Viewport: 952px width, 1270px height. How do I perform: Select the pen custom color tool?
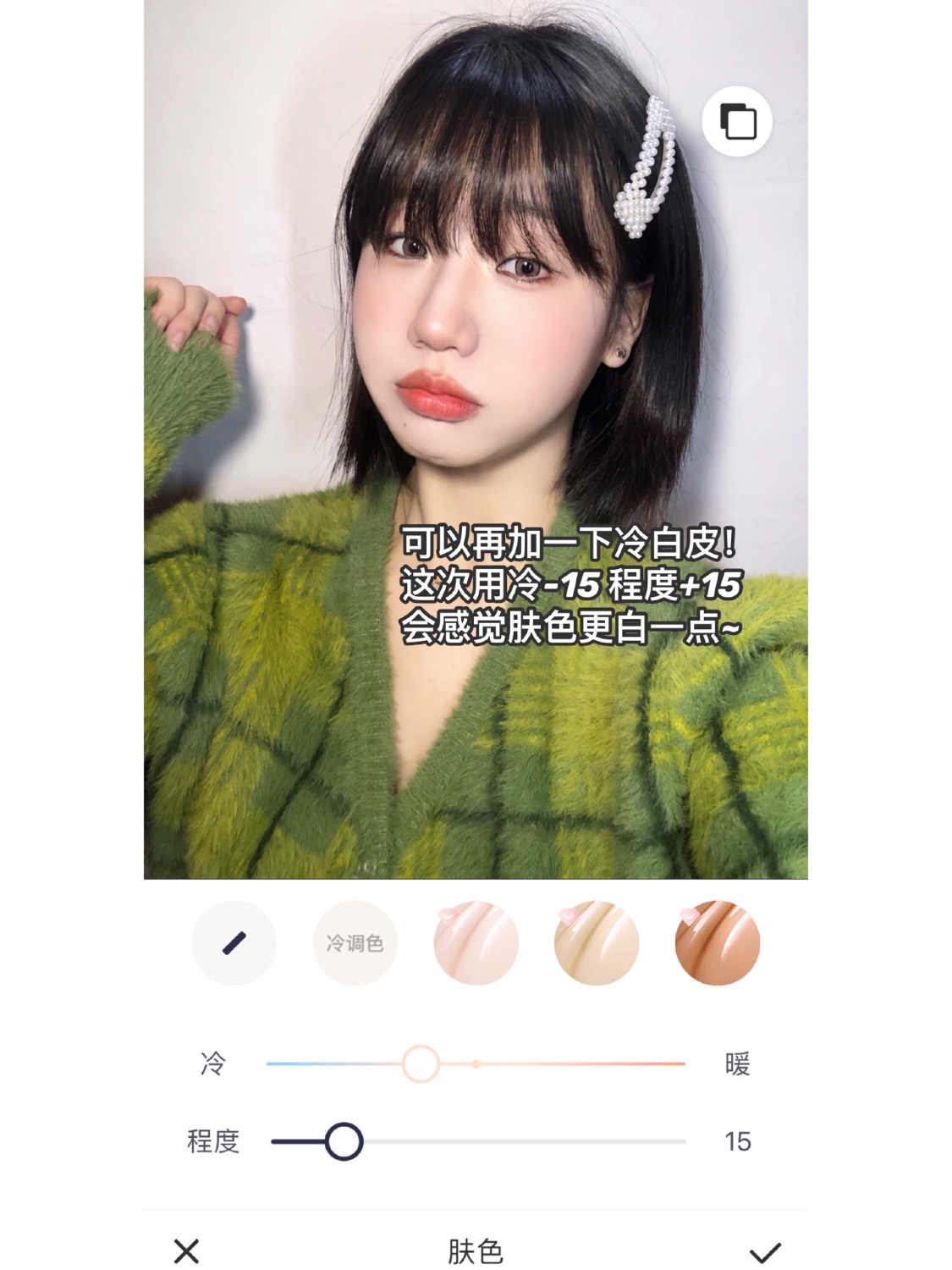tap(234, 943)
